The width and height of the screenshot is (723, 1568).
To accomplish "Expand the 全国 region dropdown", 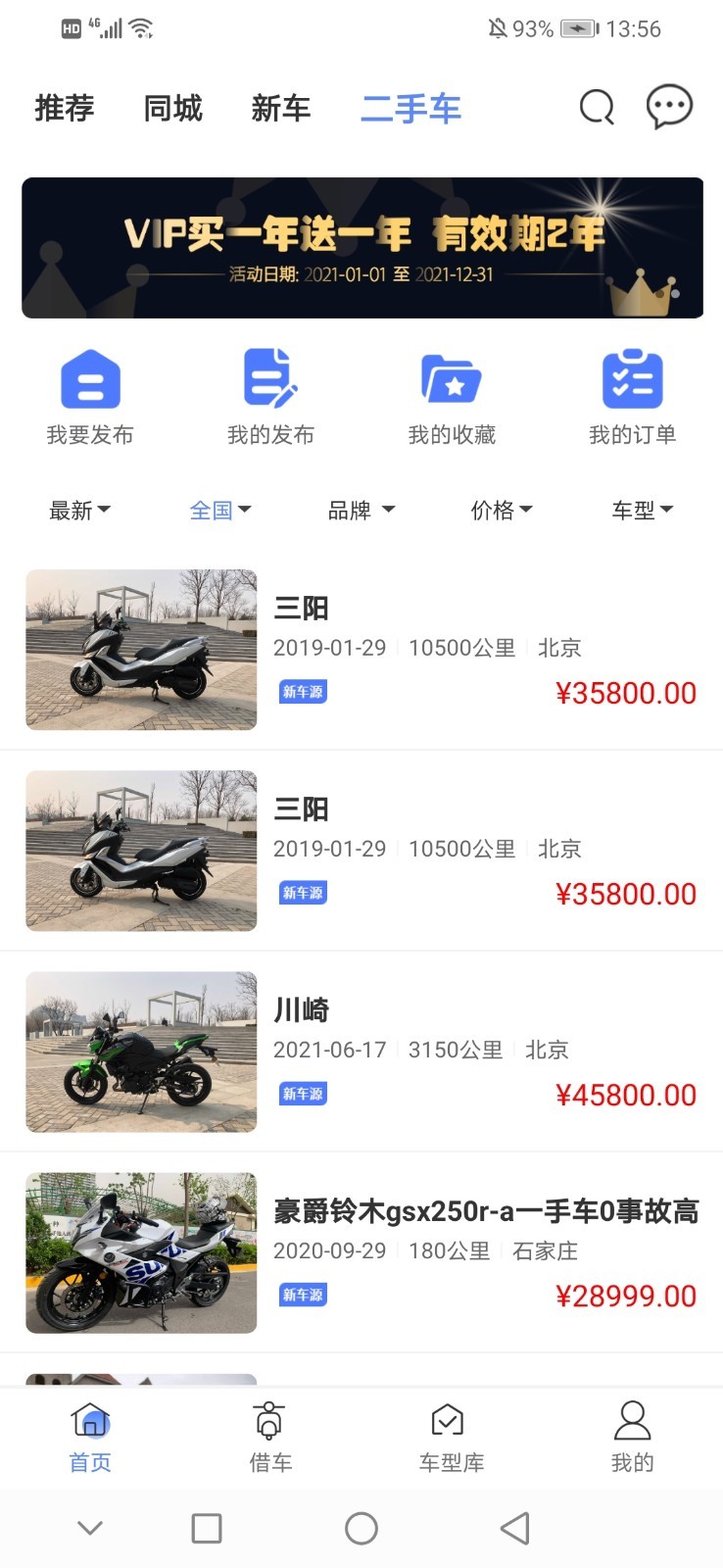I will coord(220,509).
